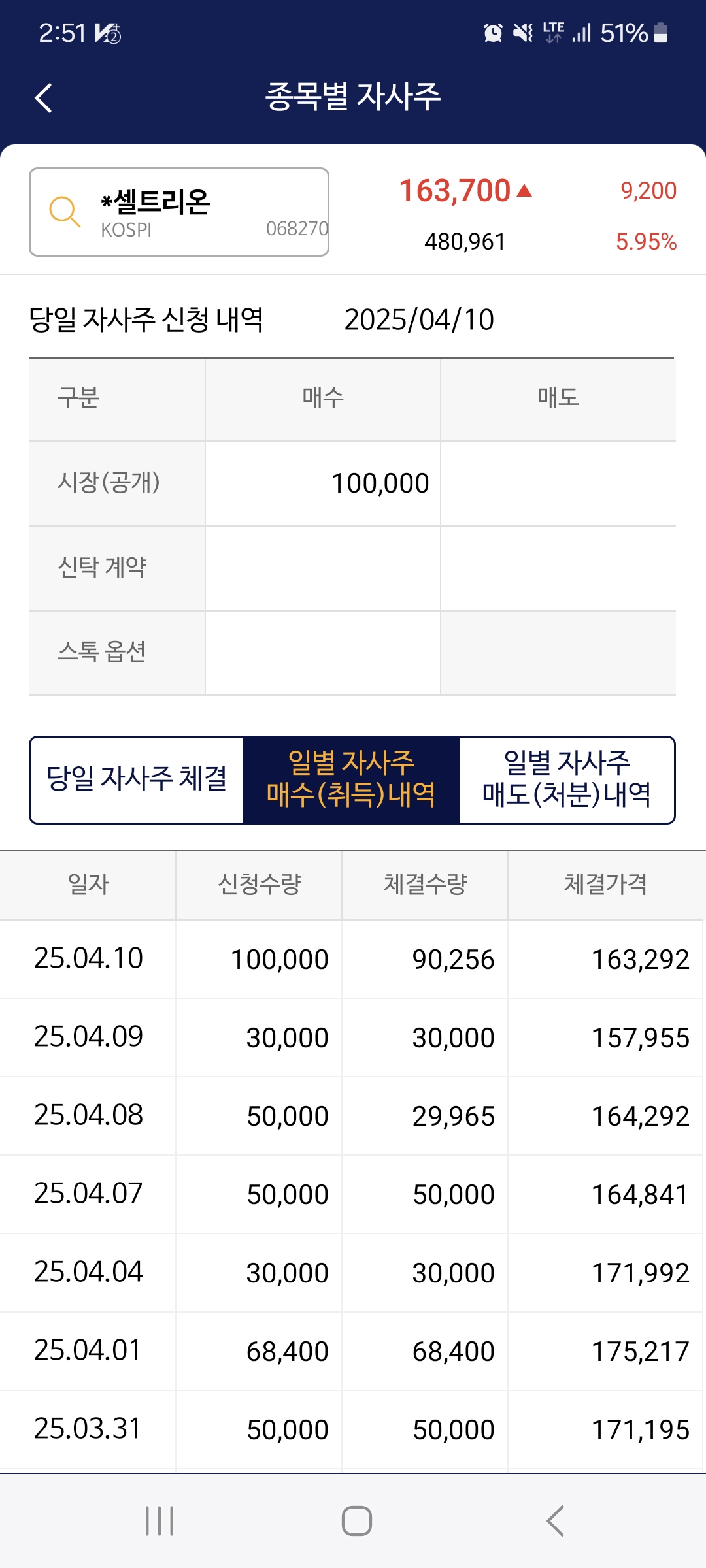Open the 셀트리온 stock search box
This screenshot has width=706, height=1568.
point(179,212)
